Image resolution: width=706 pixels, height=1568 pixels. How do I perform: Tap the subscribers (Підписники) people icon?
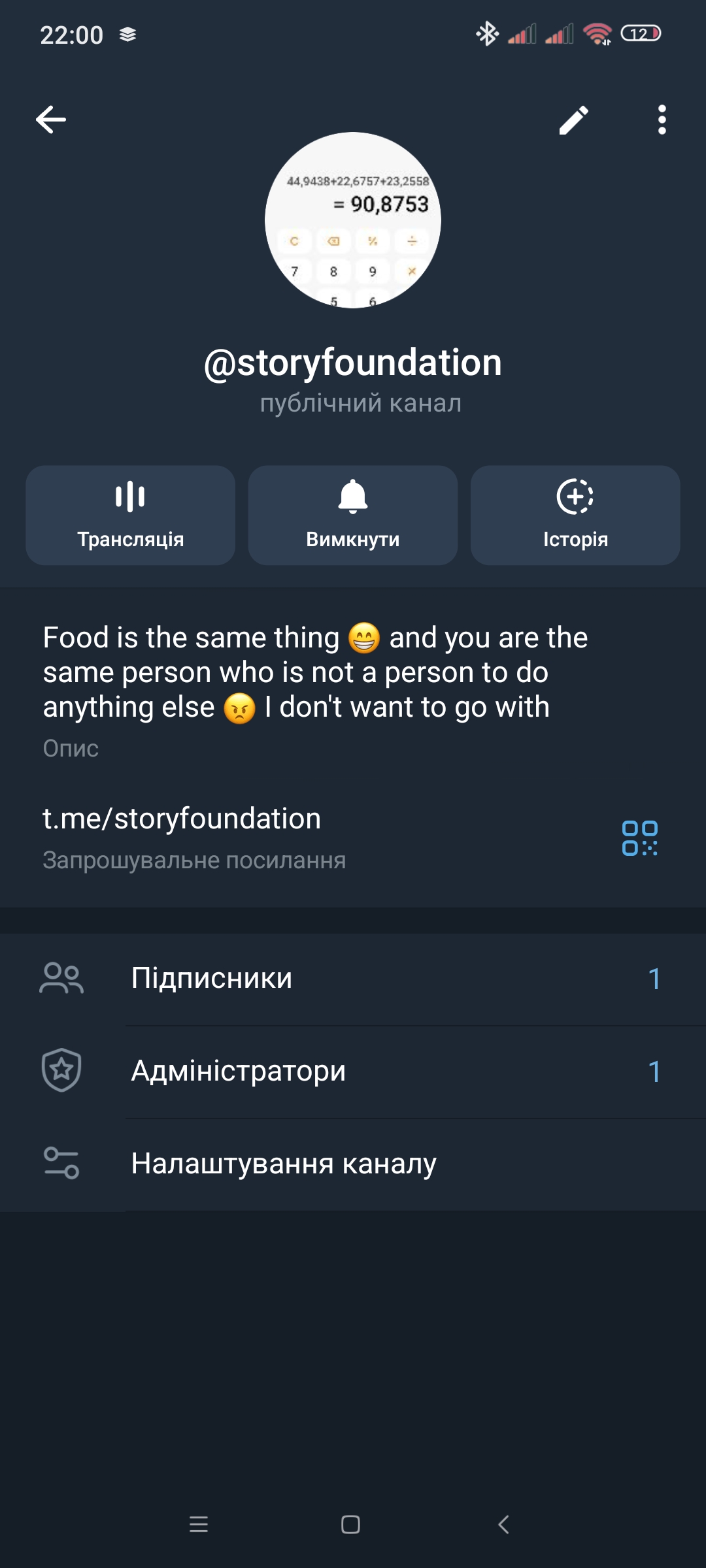coord(62,978)
